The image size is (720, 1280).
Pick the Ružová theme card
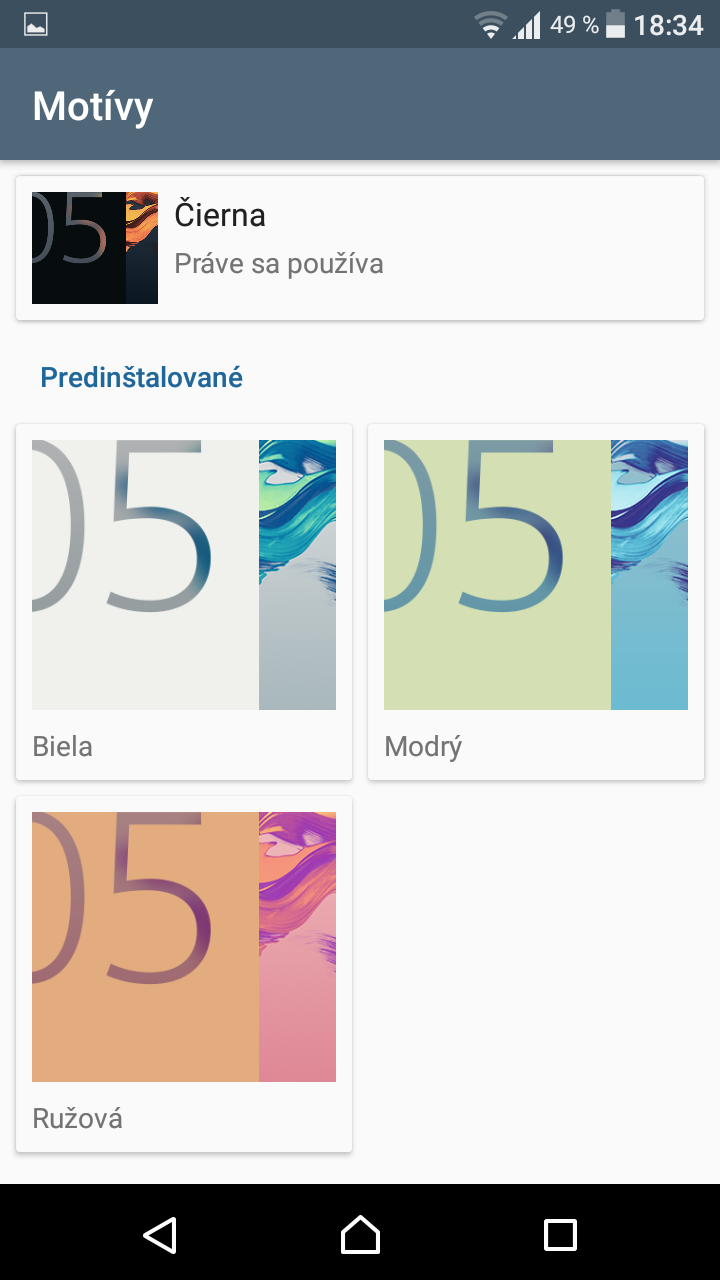click(184, 974)
